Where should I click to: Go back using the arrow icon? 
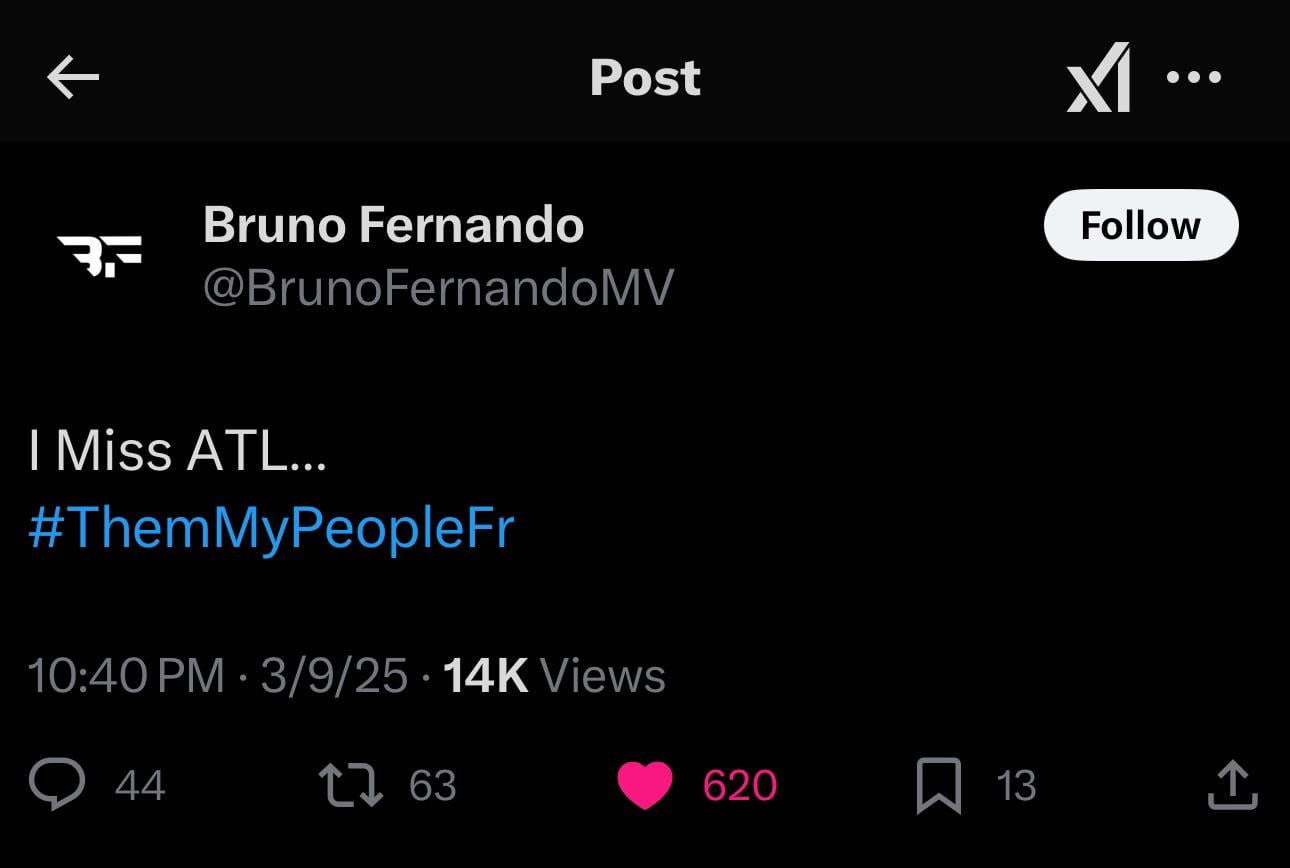pyautogui.click(x=73, y=78)
